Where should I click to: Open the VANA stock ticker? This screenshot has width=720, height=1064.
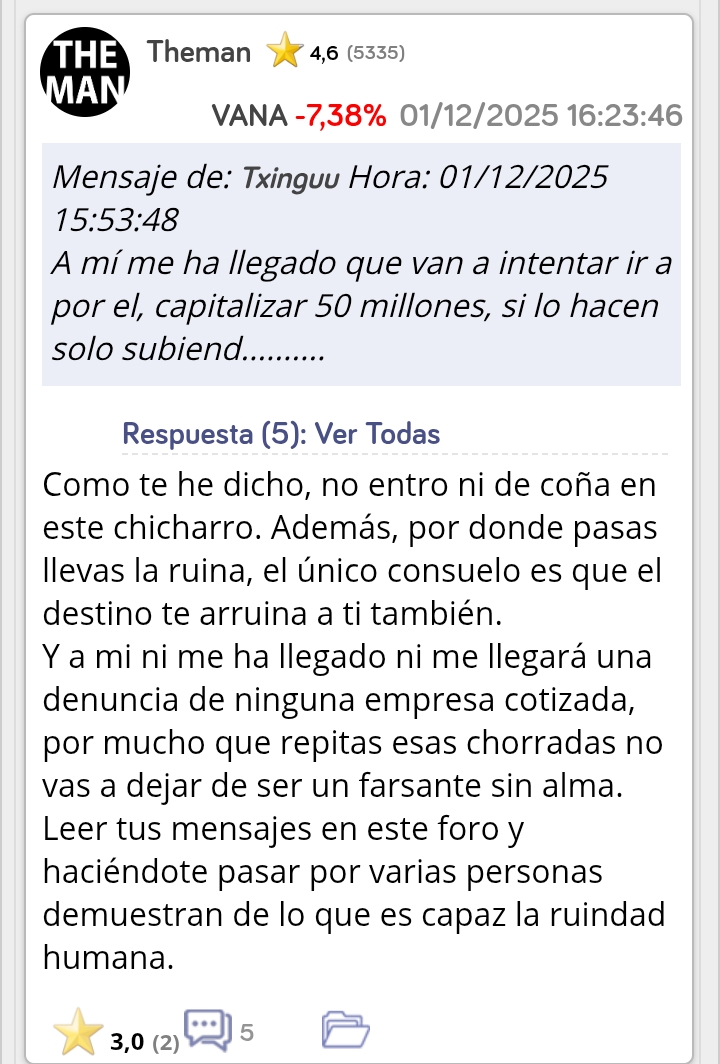249,116
